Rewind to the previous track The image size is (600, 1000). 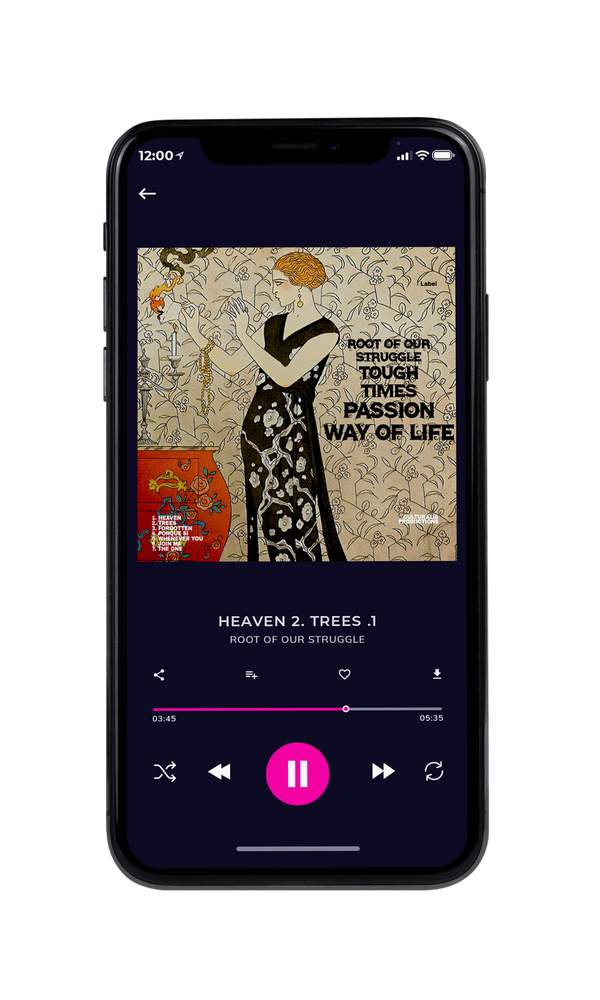[x=219, y=772]
